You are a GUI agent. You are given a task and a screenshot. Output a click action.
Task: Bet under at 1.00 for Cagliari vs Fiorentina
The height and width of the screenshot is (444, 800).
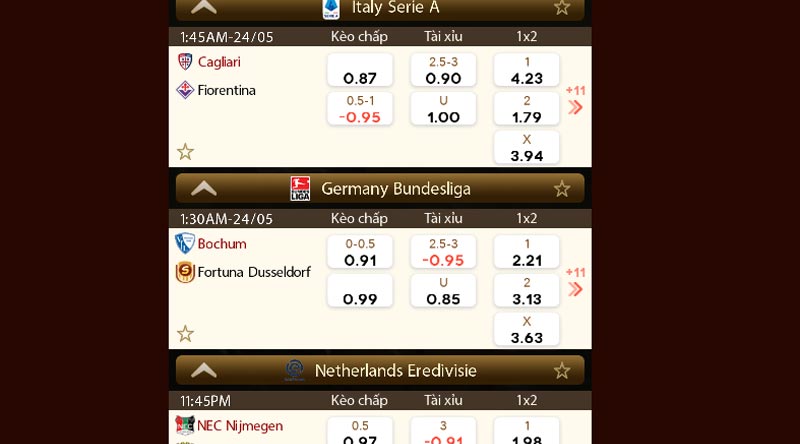443,109
